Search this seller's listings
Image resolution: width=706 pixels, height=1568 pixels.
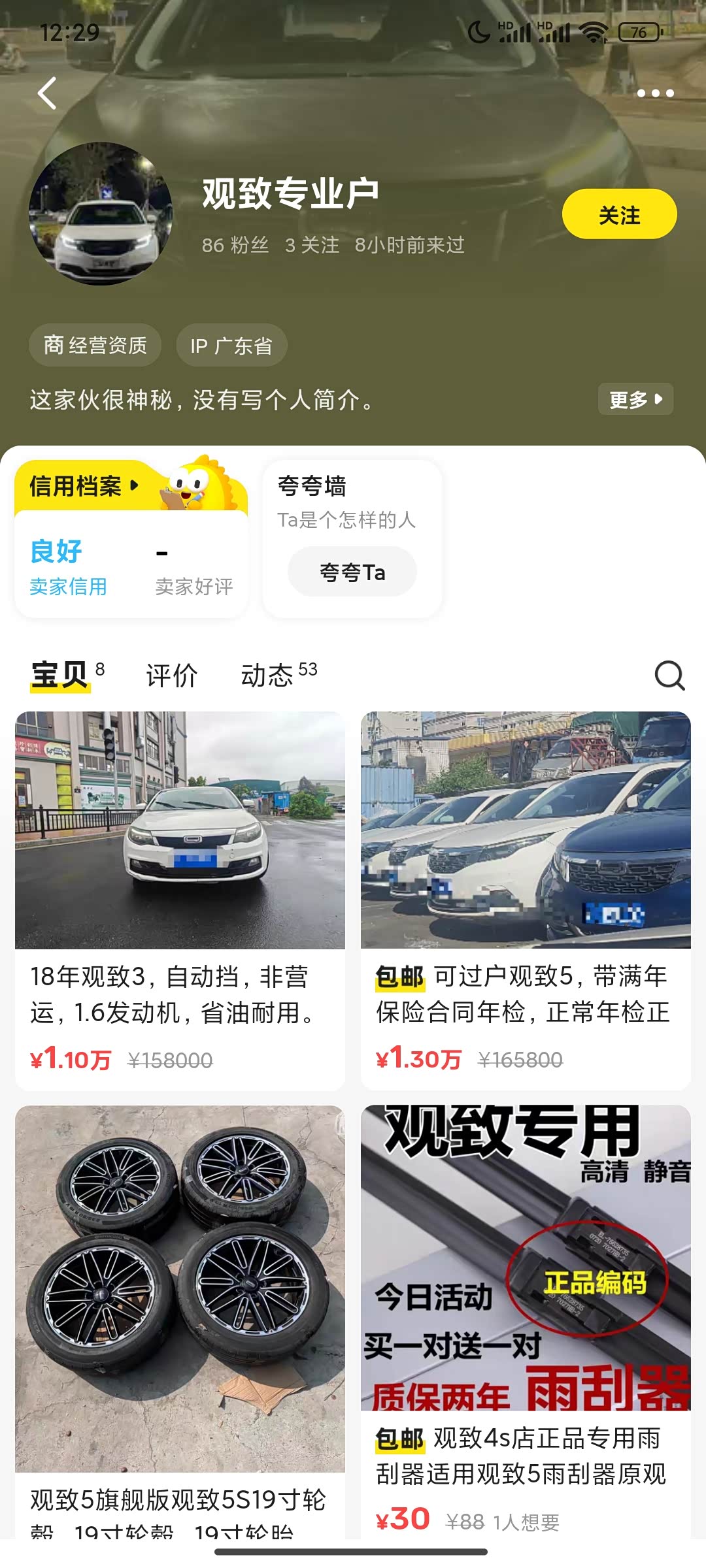coord(669,676)
